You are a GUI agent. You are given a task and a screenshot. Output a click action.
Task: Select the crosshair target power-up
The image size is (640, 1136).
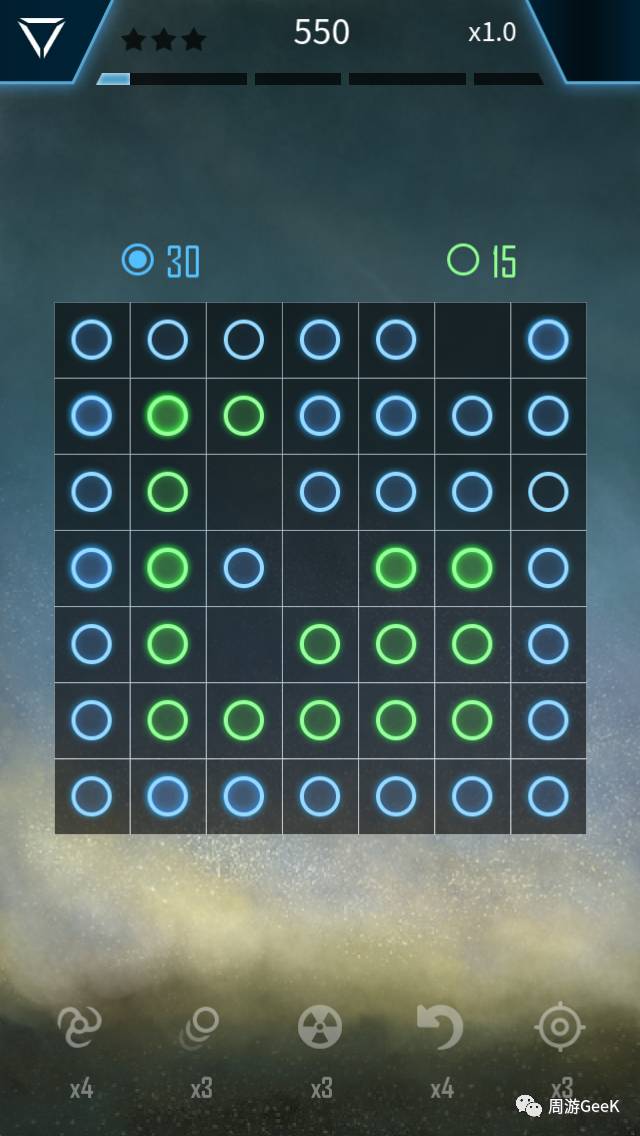560,1027
